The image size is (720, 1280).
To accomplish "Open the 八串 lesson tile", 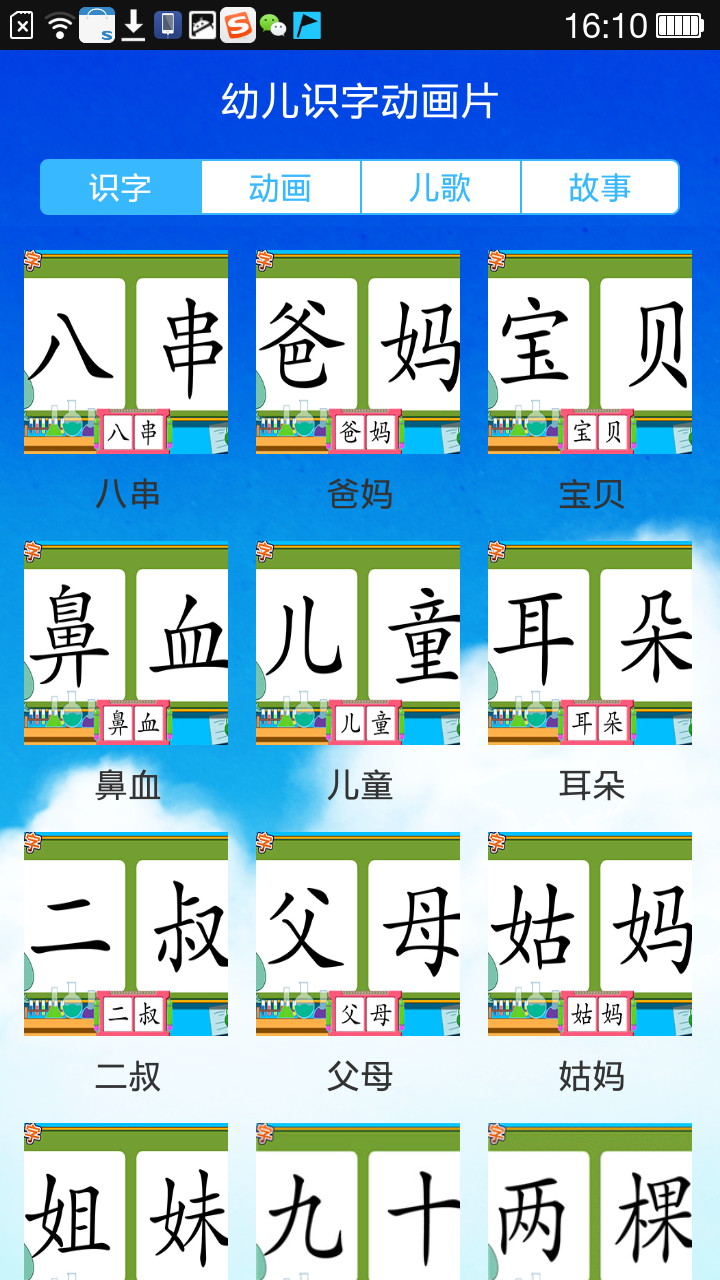I will [x=126, y=352].
